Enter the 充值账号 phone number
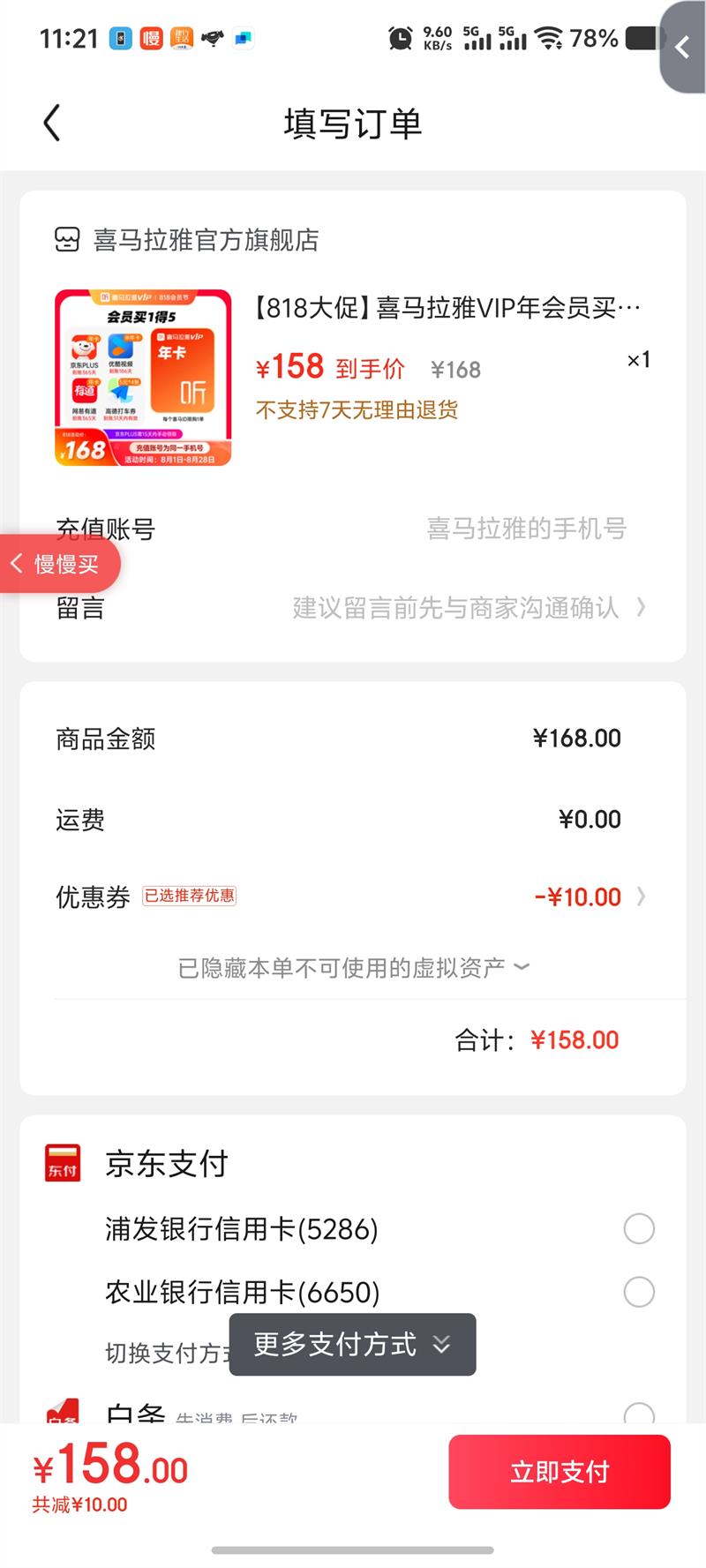This screenshot has height=1568, width=706. click(526, 529)
